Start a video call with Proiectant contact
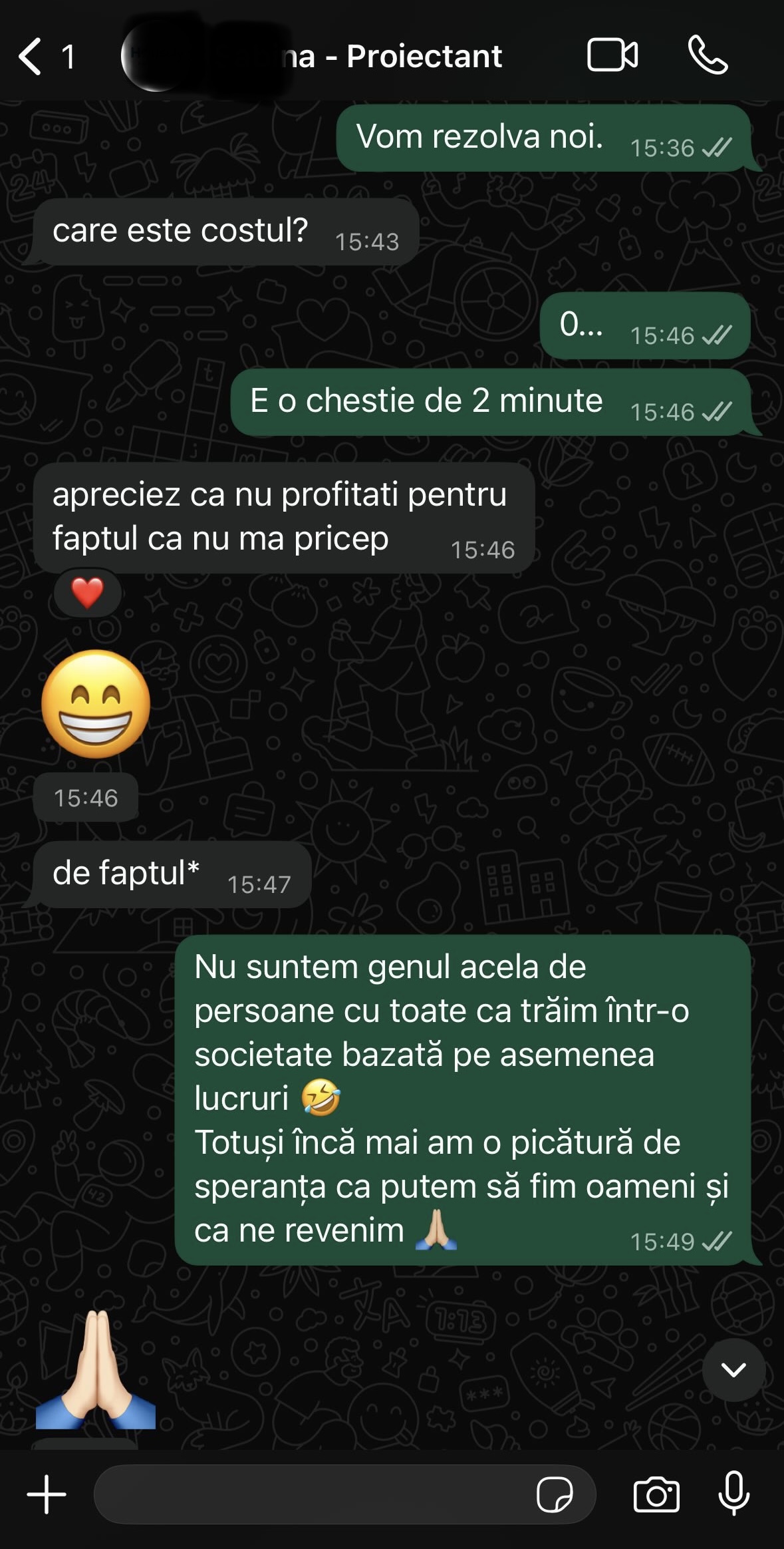 point(612,55)
